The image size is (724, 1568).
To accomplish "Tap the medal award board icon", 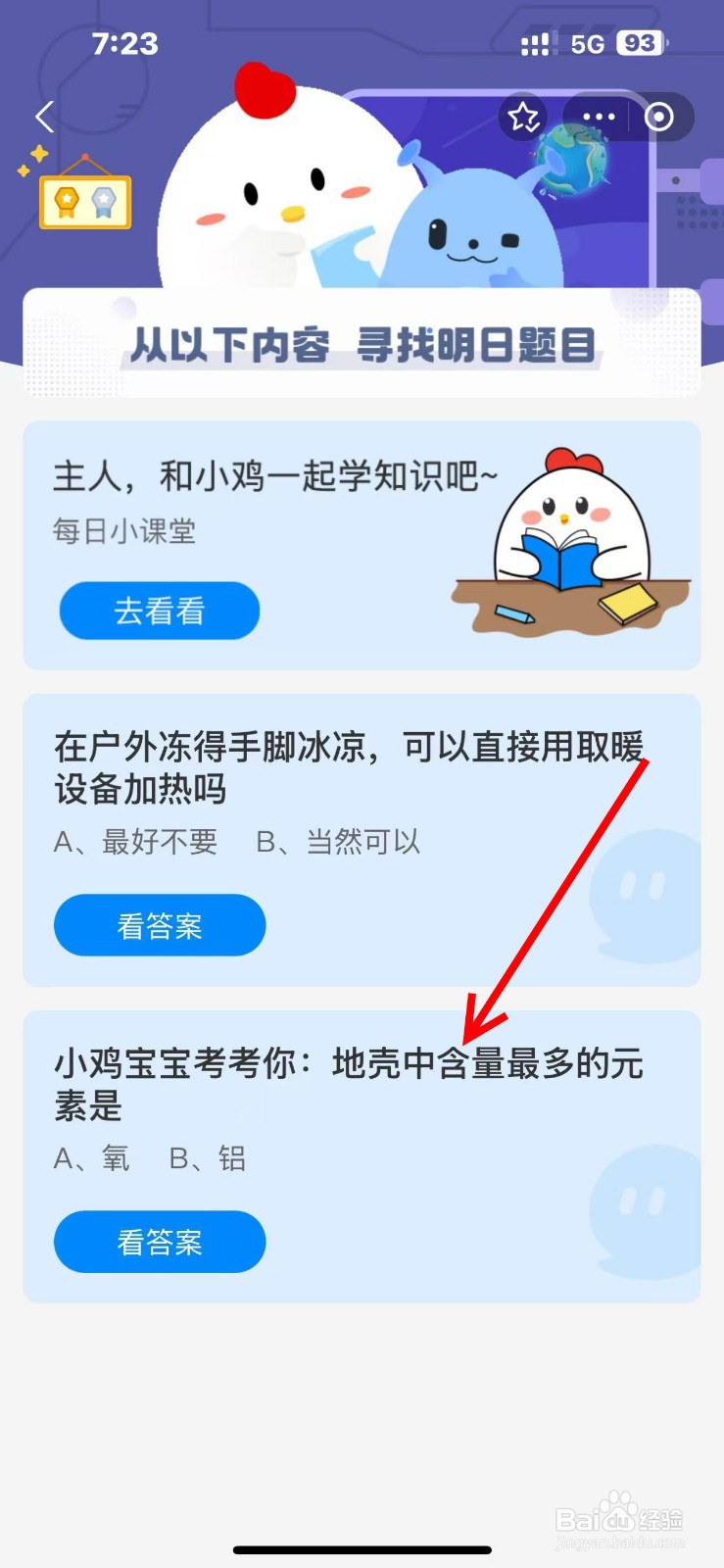I will (84, 200).
